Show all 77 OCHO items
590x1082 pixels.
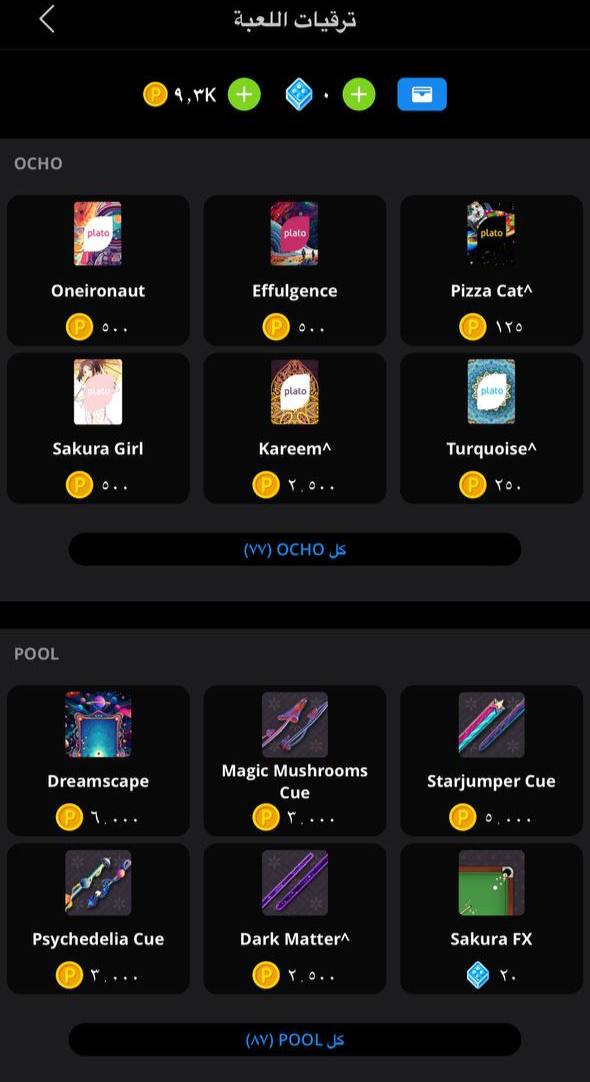coord(295,549)
